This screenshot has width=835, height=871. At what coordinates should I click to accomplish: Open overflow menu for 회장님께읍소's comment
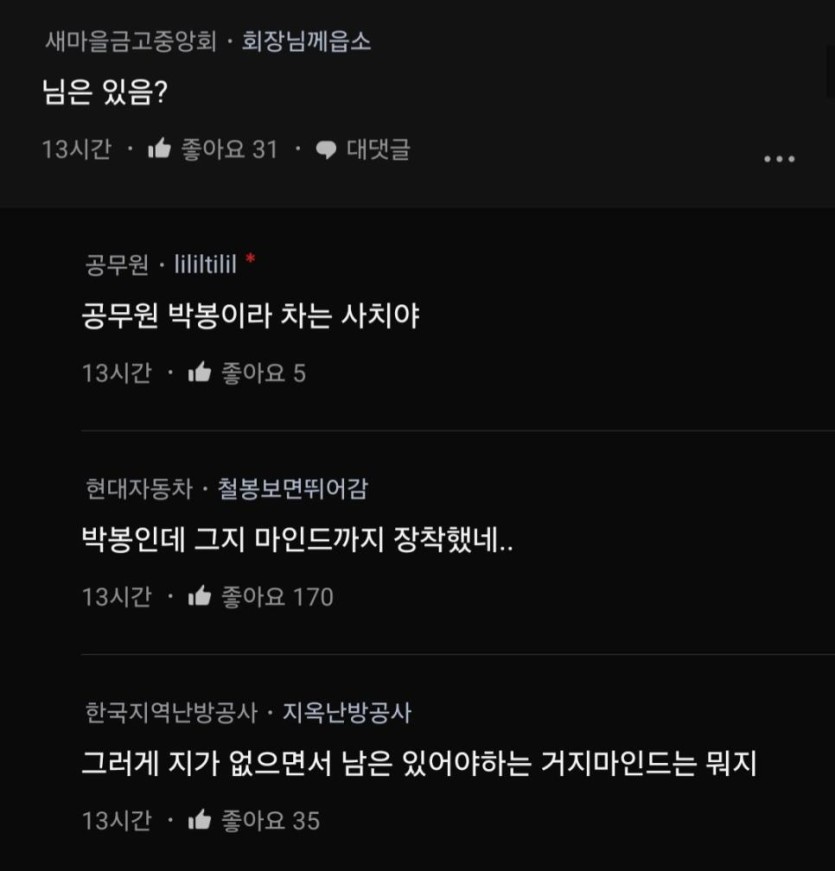click(779, 159)
